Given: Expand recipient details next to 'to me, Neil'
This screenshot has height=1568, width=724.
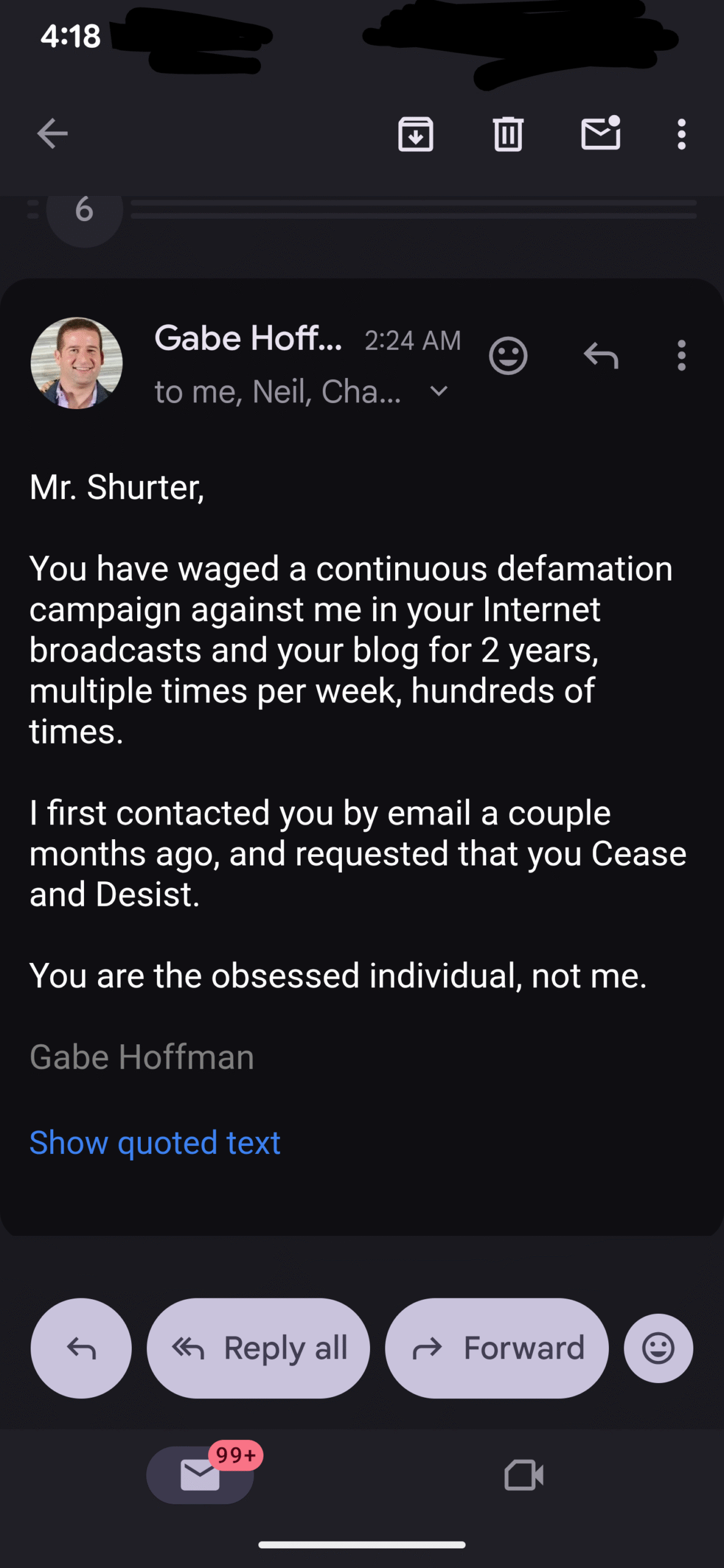Looking at the screenshot, I should [x=439, y=391].
